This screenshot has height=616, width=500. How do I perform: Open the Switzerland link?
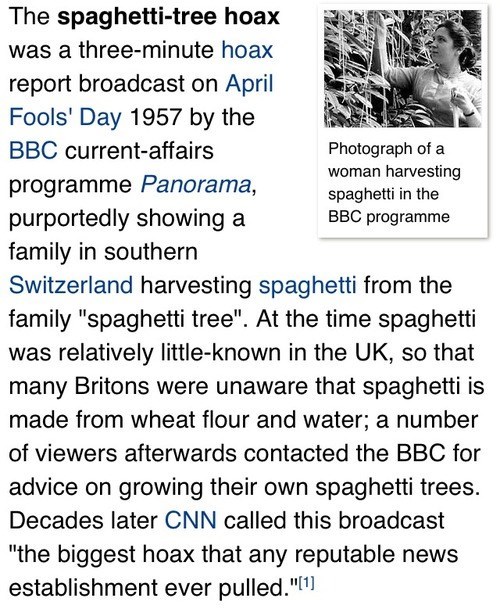(71, 285)
